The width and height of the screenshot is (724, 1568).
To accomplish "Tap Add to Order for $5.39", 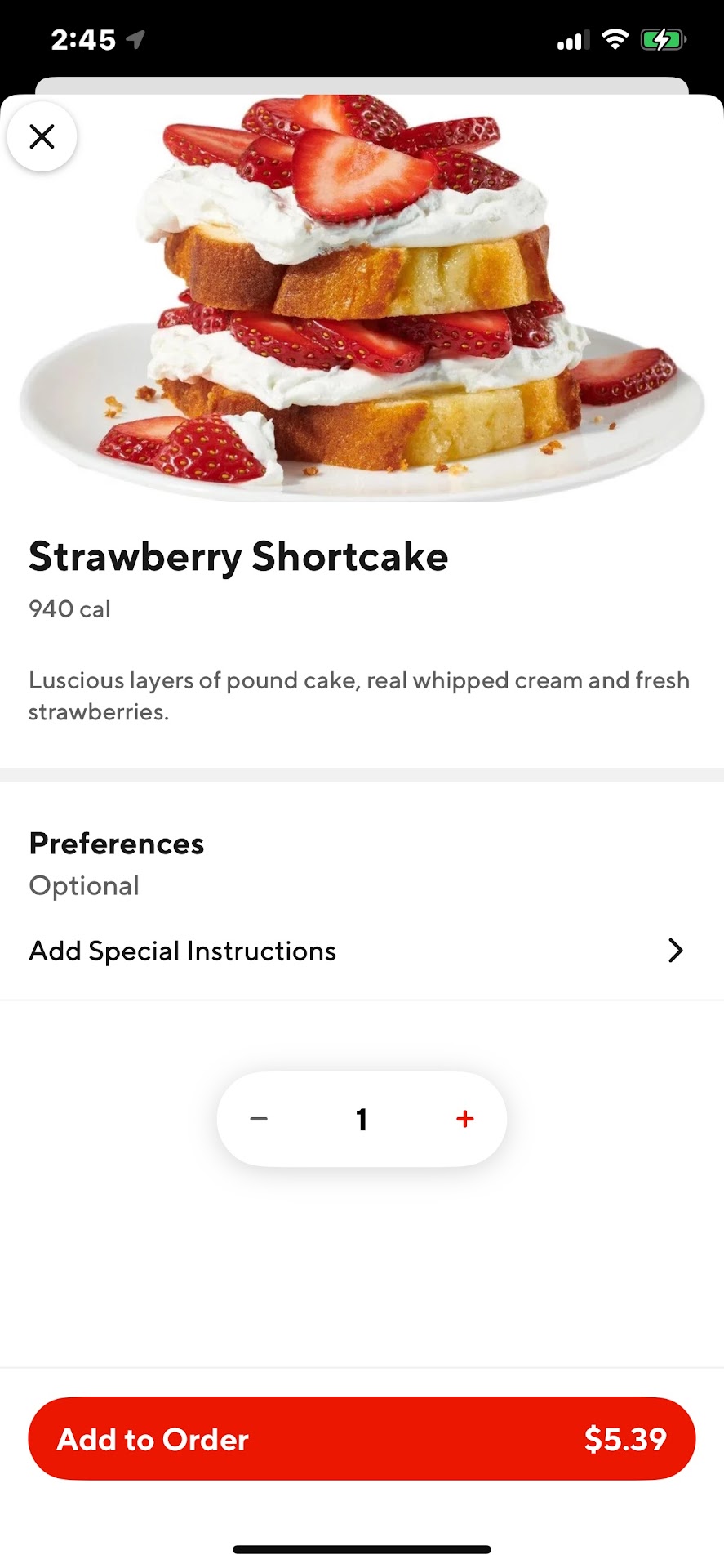I will [x=362, y=1438].
